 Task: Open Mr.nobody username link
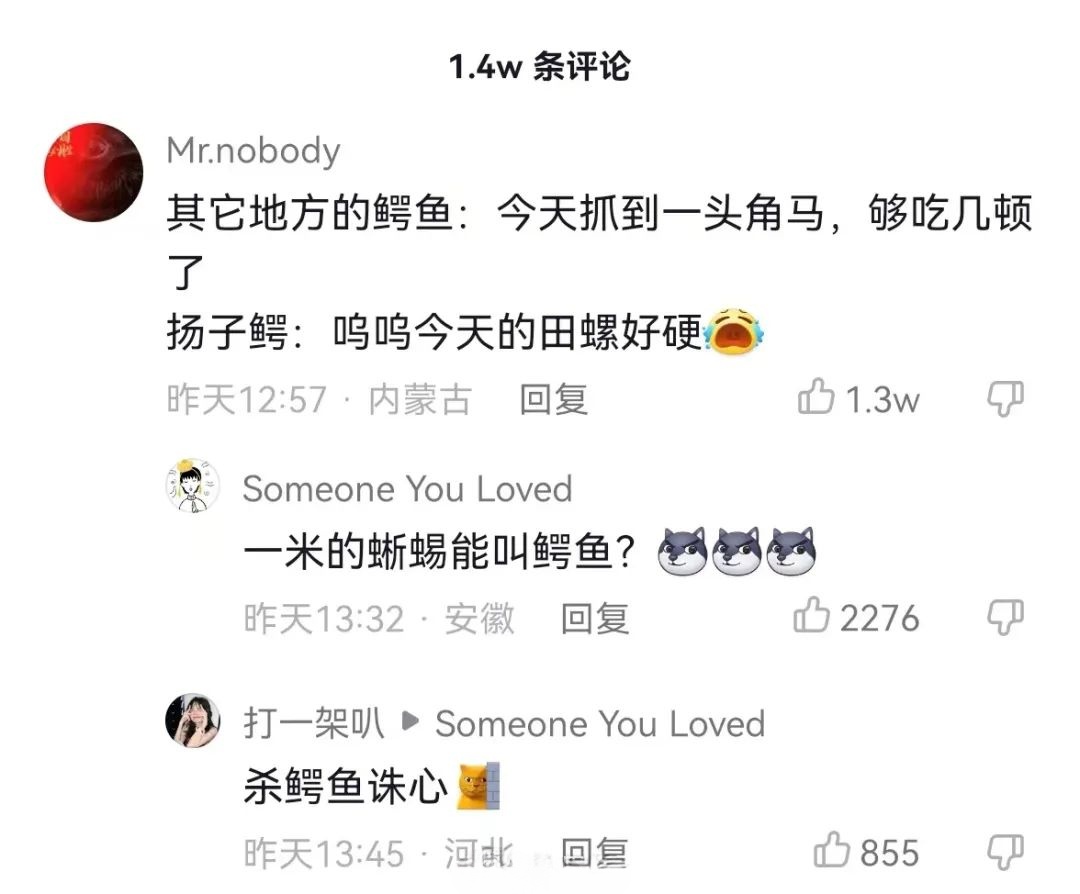point(253,151)
